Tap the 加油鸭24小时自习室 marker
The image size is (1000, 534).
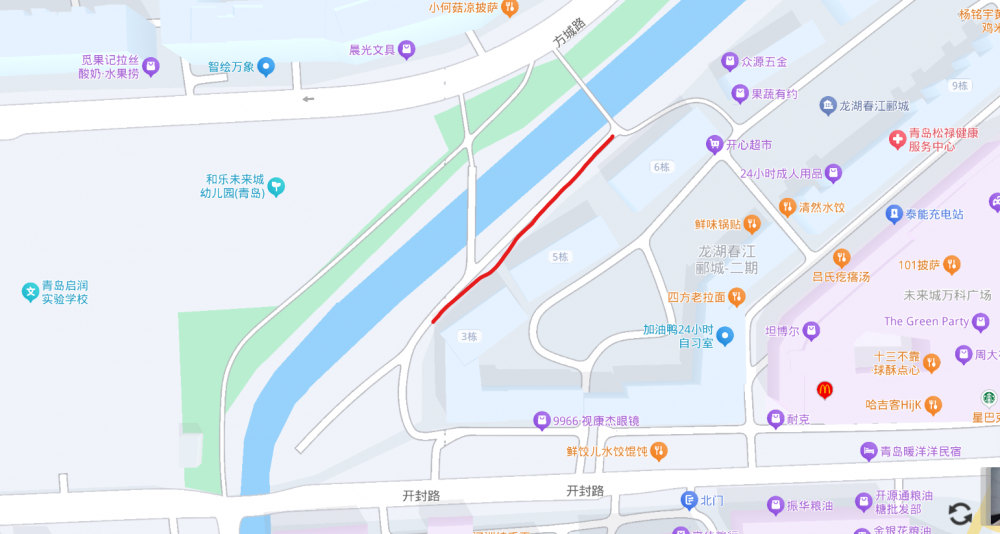coord(726,335)
